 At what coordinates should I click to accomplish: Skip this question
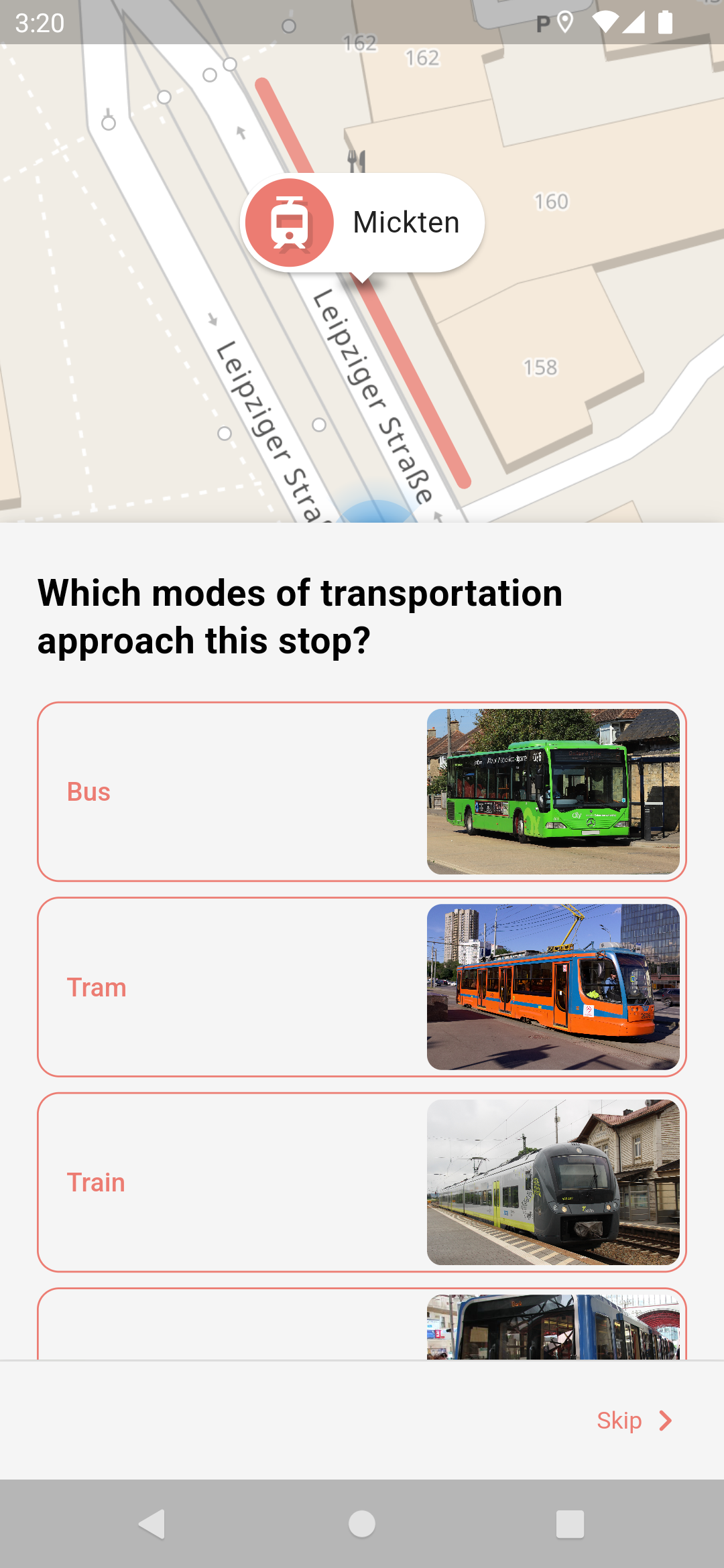633,1421
